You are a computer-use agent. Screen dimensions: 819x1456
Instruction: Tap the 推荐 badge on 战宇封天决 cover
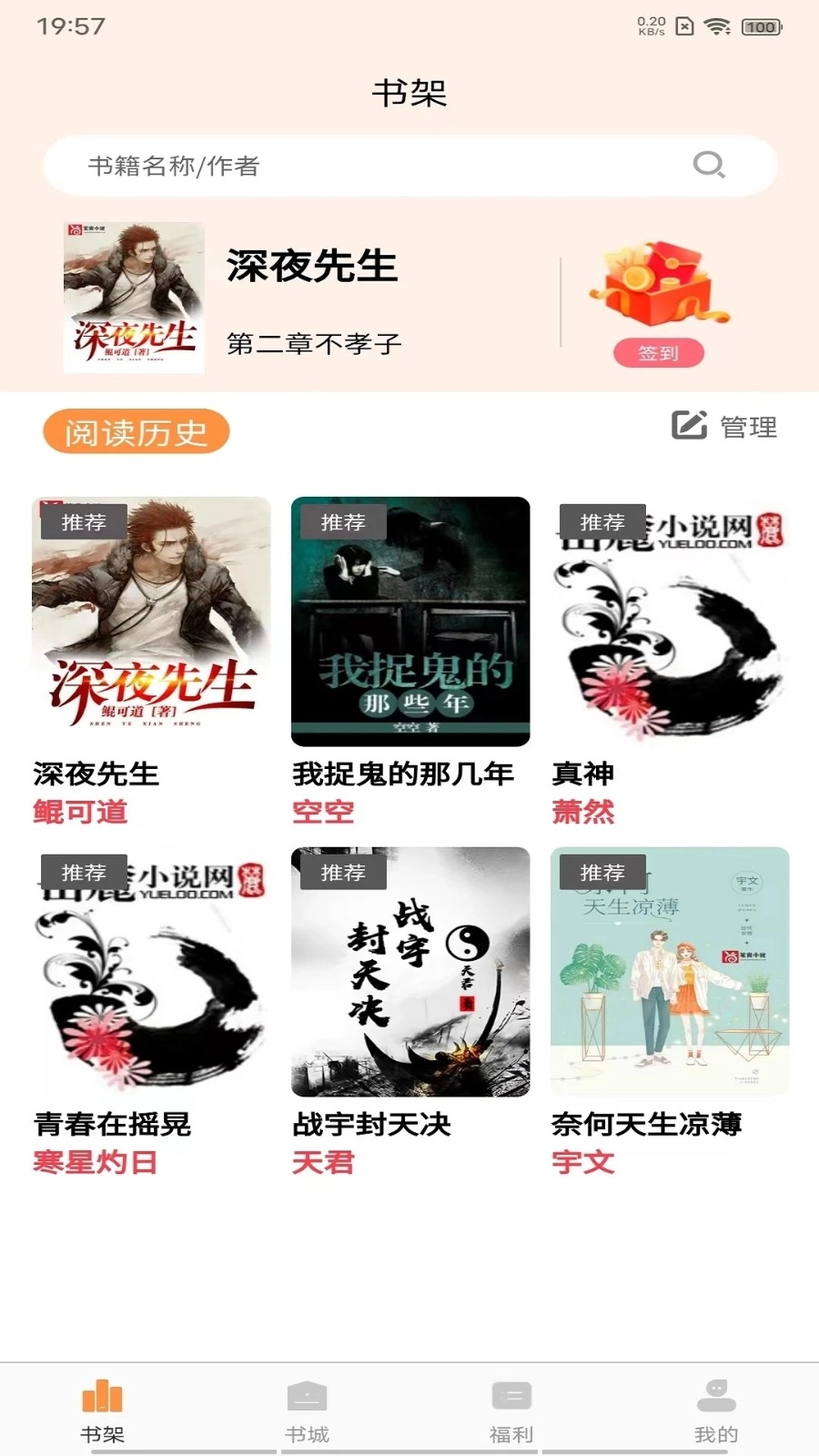tap(343, 873)
